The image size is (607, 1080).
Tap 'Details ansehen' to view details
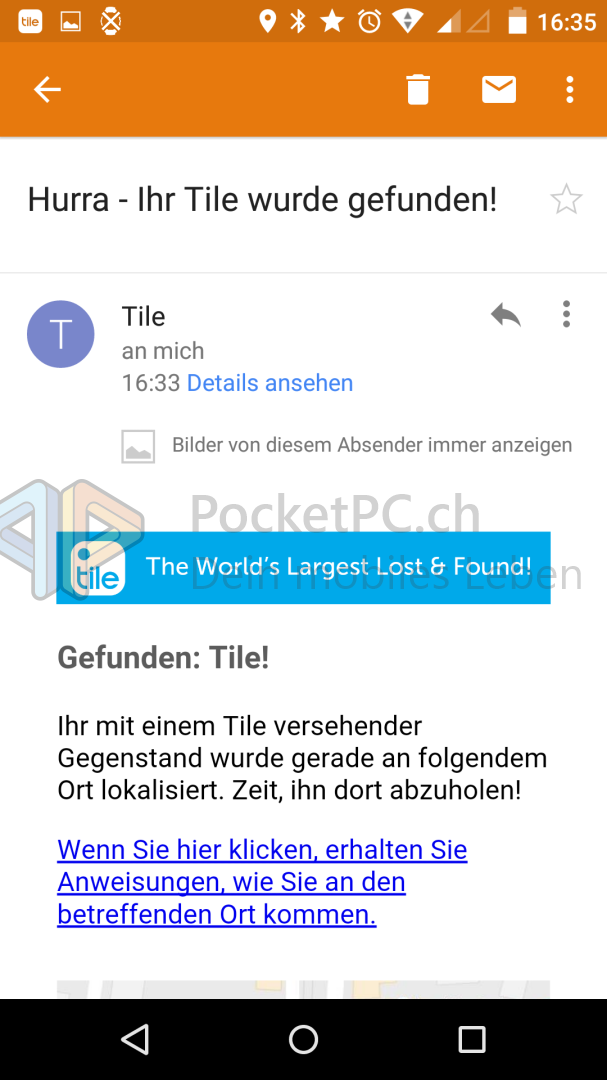tap(270, 383)
